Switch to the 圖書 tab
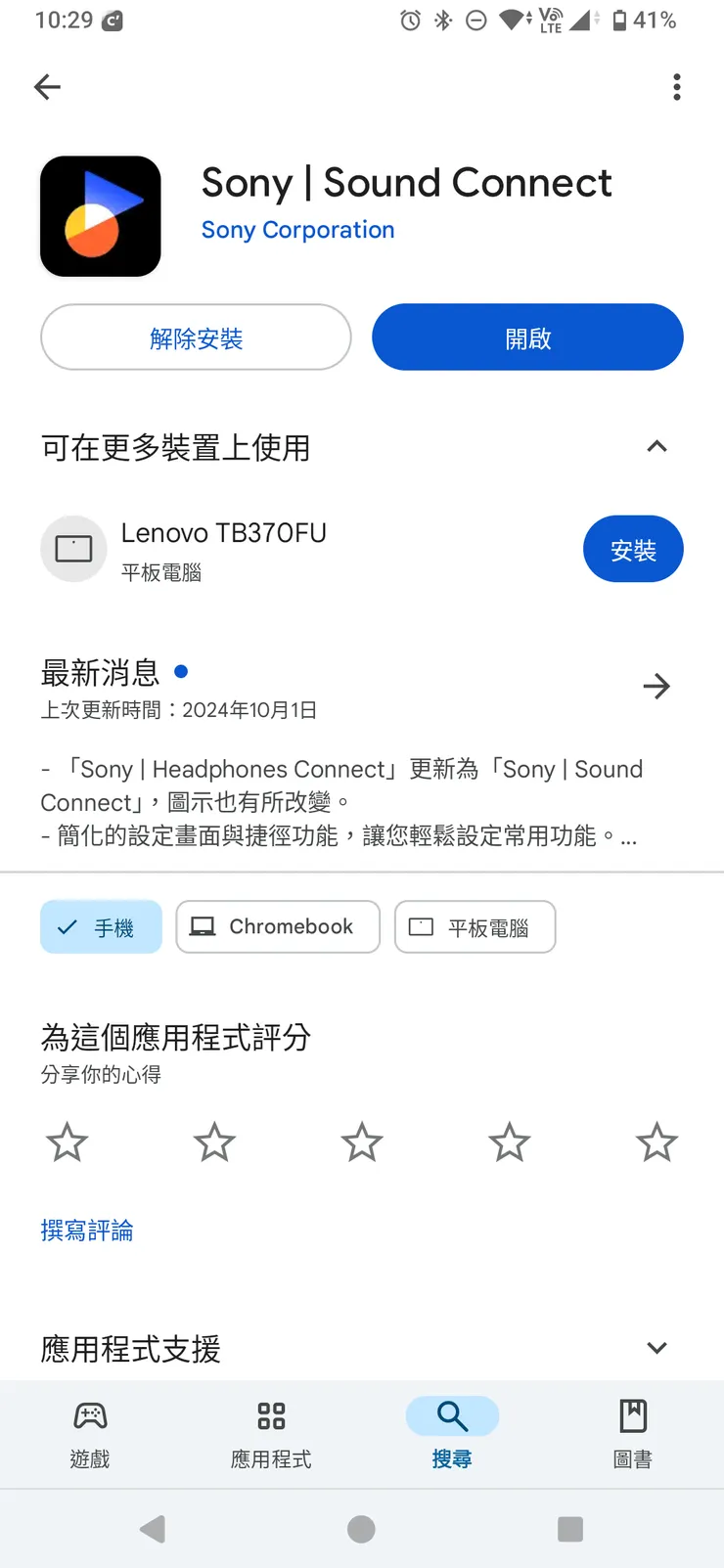Screen dimensions: 724x1568 (x=633, y=1434)
